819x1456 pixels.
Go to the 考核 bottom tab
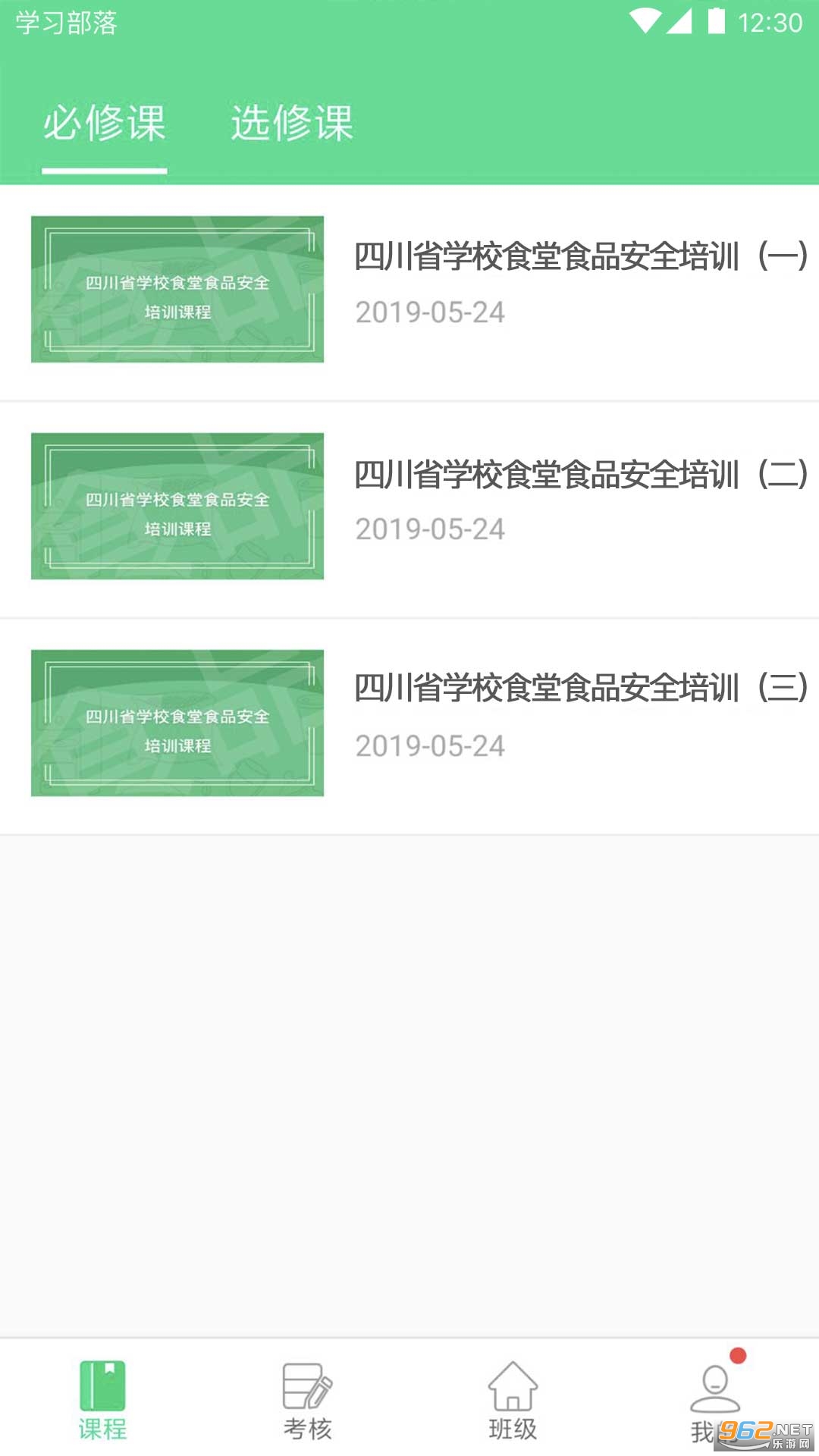[307, 1400]
